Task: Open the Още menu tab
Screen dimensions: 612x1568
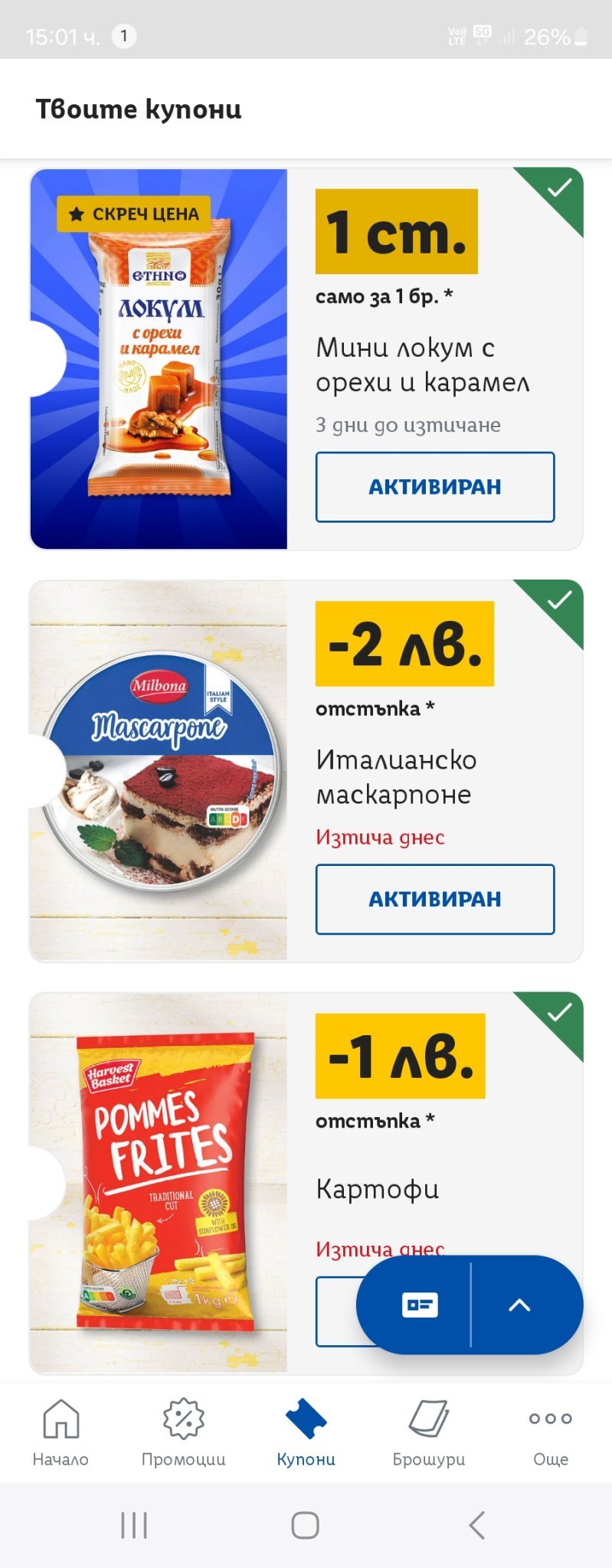Action: point(550,1432)
